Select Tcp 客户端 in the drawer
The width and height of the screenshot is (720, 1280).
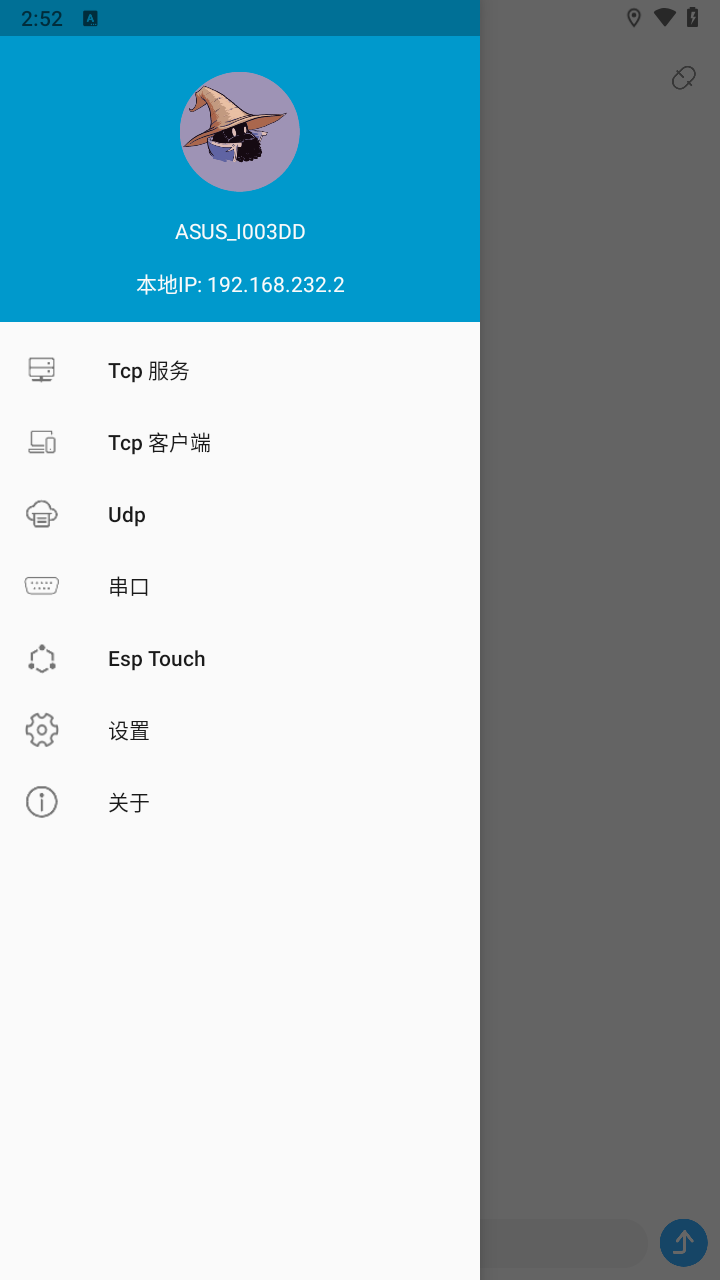tap(240, 443)
